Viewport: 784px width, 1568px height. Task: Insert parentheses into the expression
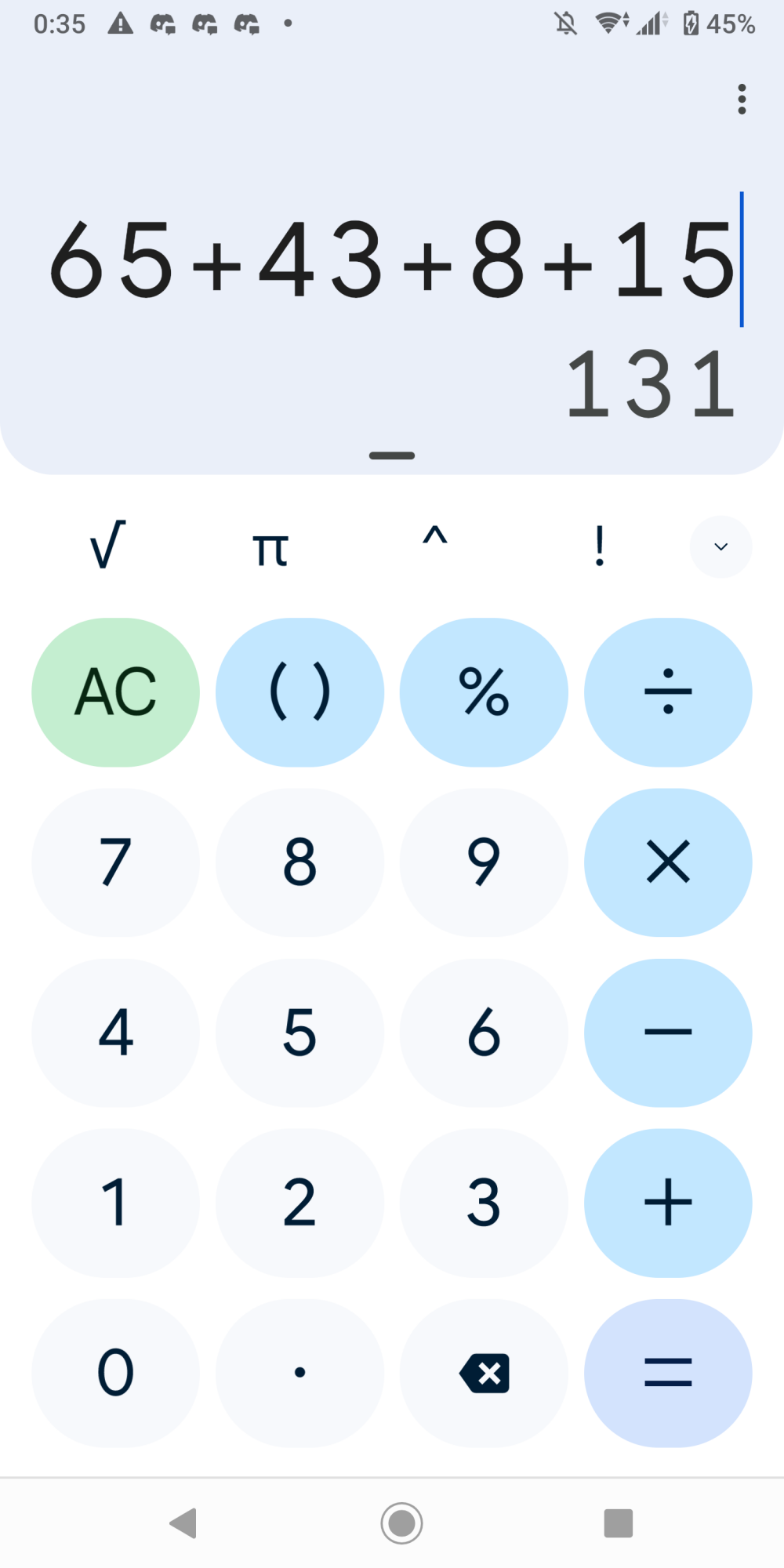pos(299,692)
